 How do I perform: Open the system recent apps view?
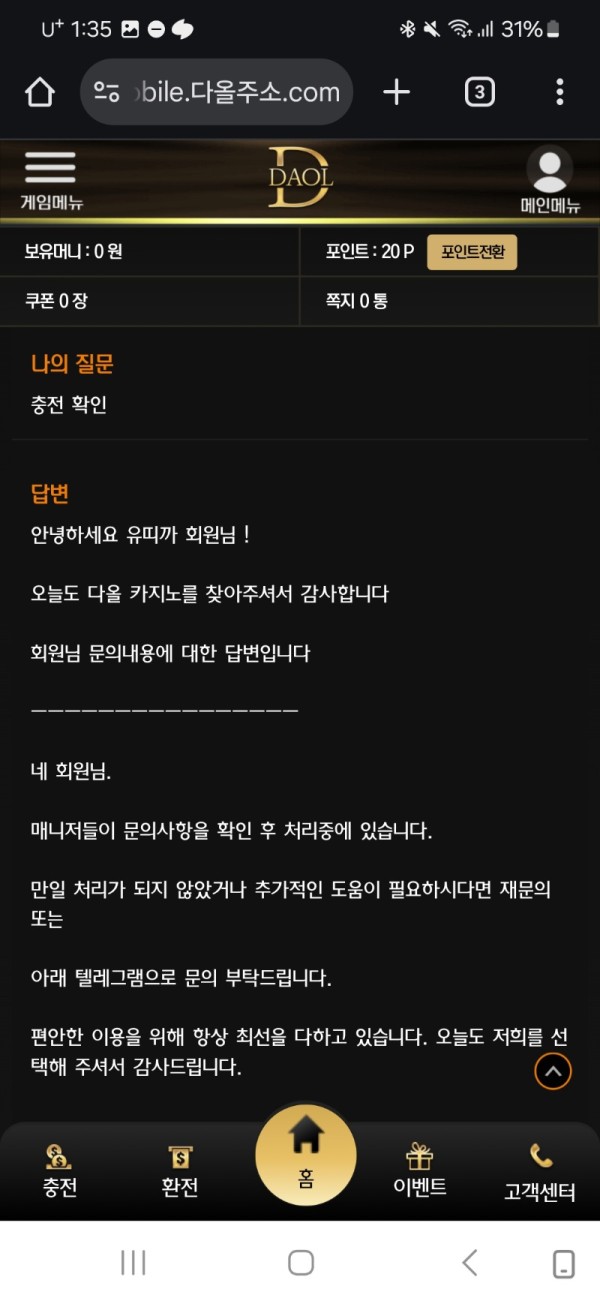[x=133, y=1262]
